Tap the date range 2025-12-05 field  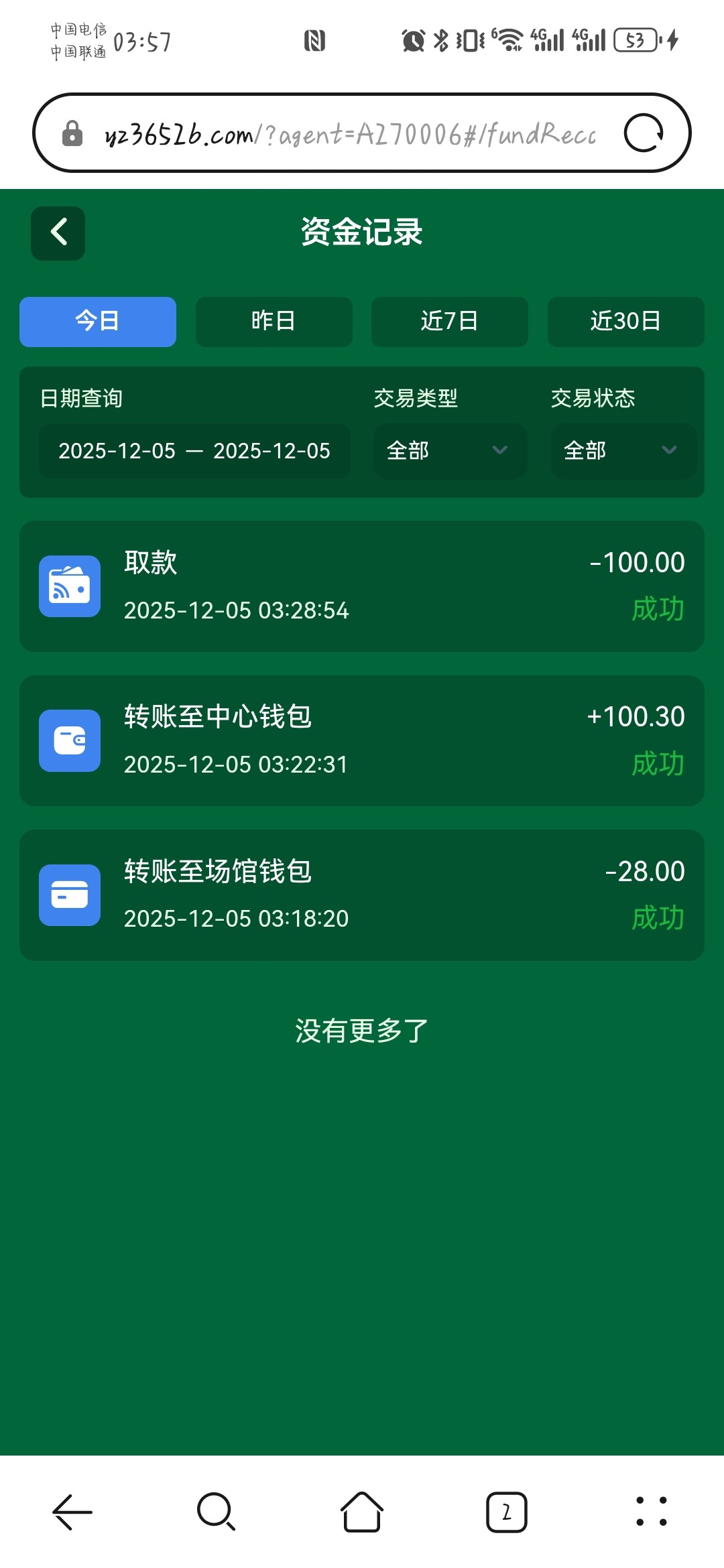pyautogui.click(x=194, y=451)
